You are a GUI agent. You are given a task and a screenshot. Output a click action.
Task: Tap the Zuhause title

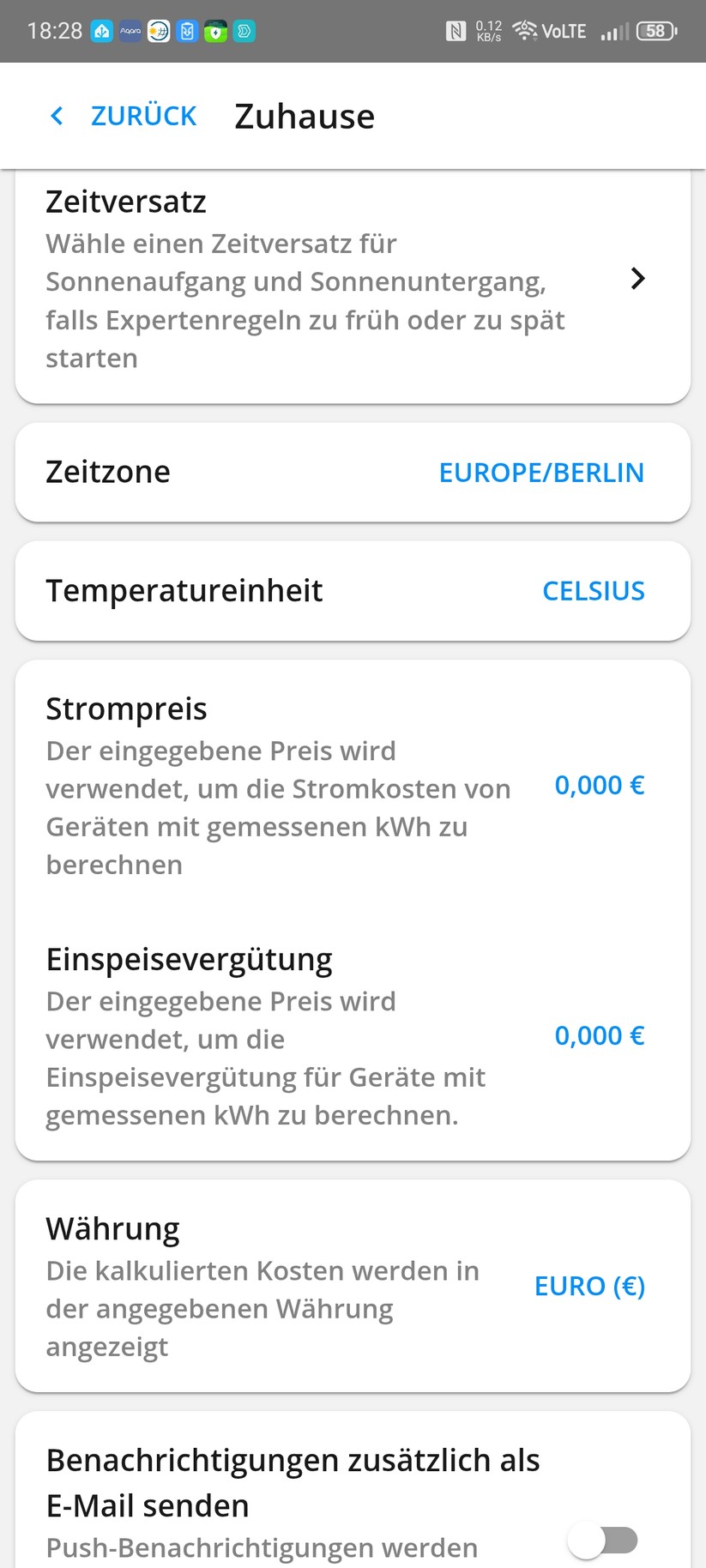point(305,115)
